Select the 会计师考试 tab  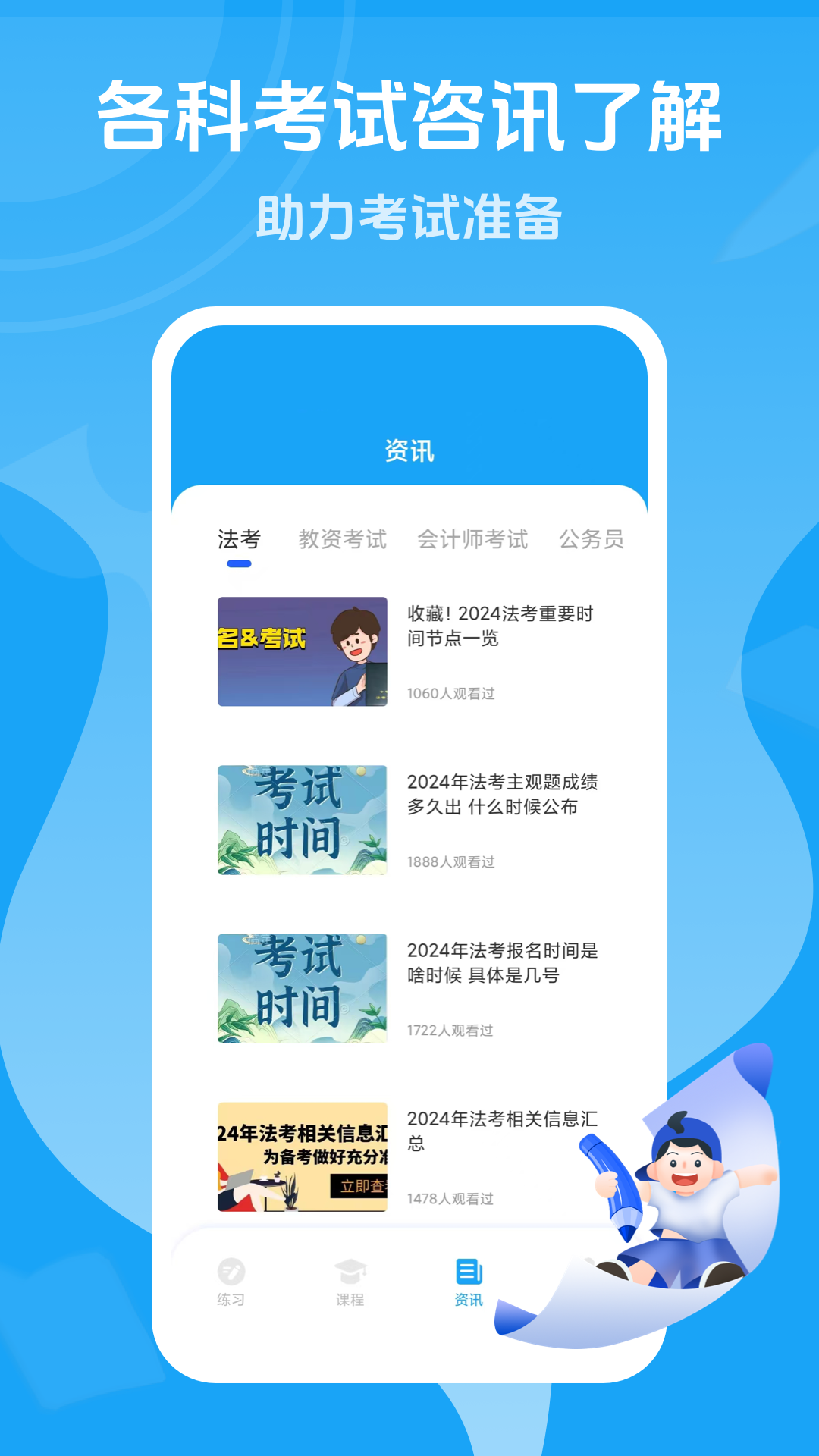475,540
